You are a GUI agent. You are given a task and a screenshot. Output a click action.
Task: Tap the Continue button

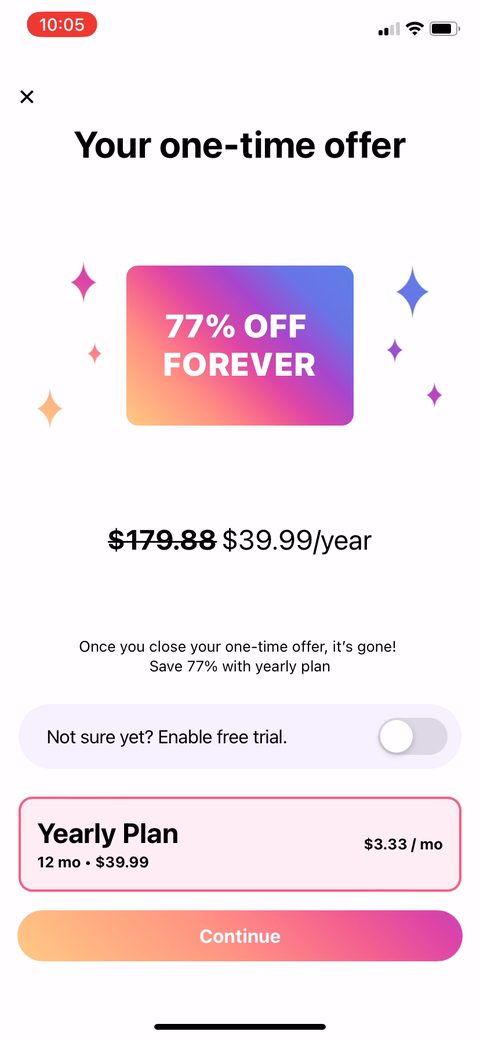(x=240, y=936)
